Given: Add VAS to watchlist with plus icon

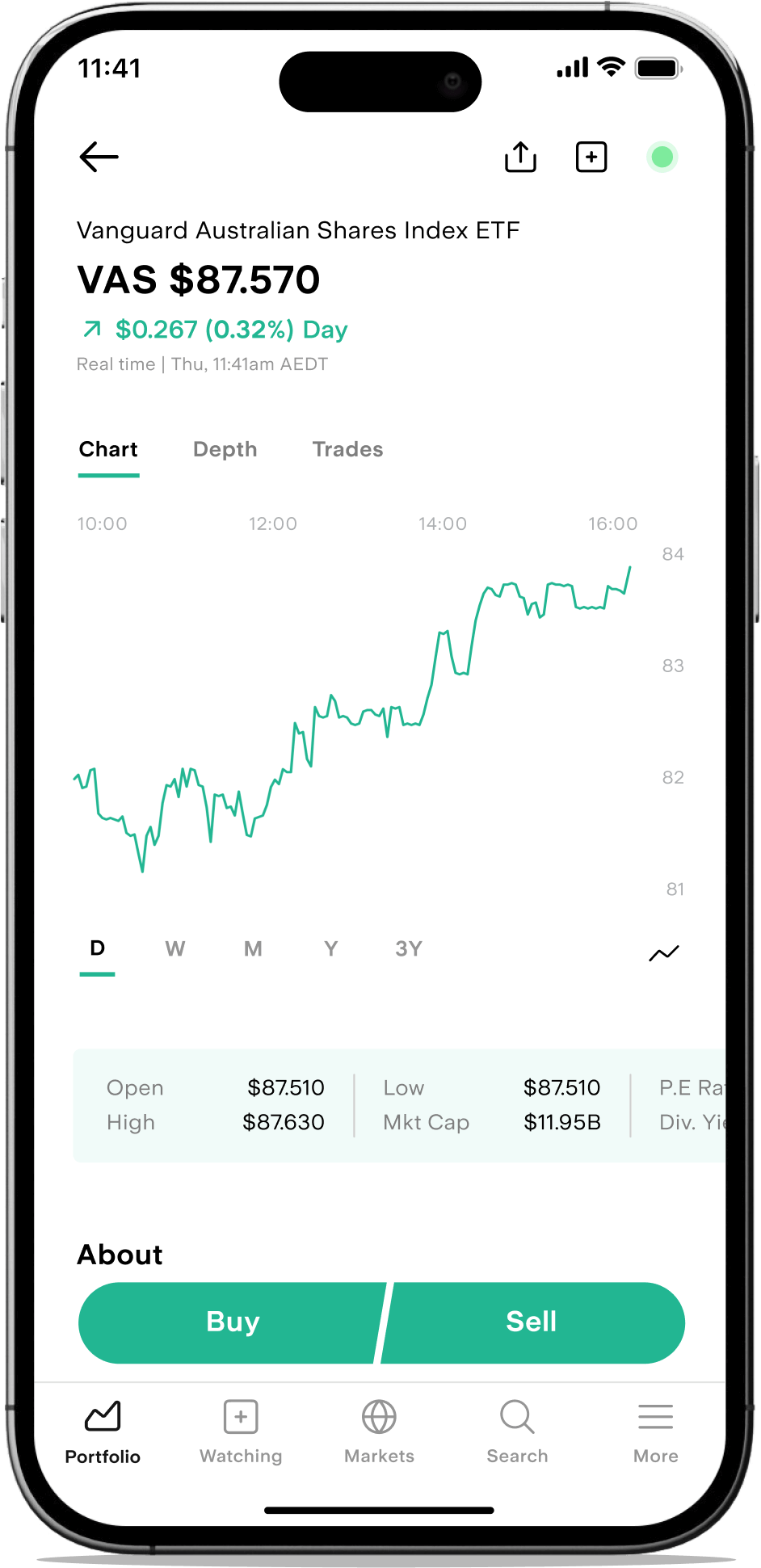Looking at the screenshot, I should pyautogui.click(x=591, y=157).
